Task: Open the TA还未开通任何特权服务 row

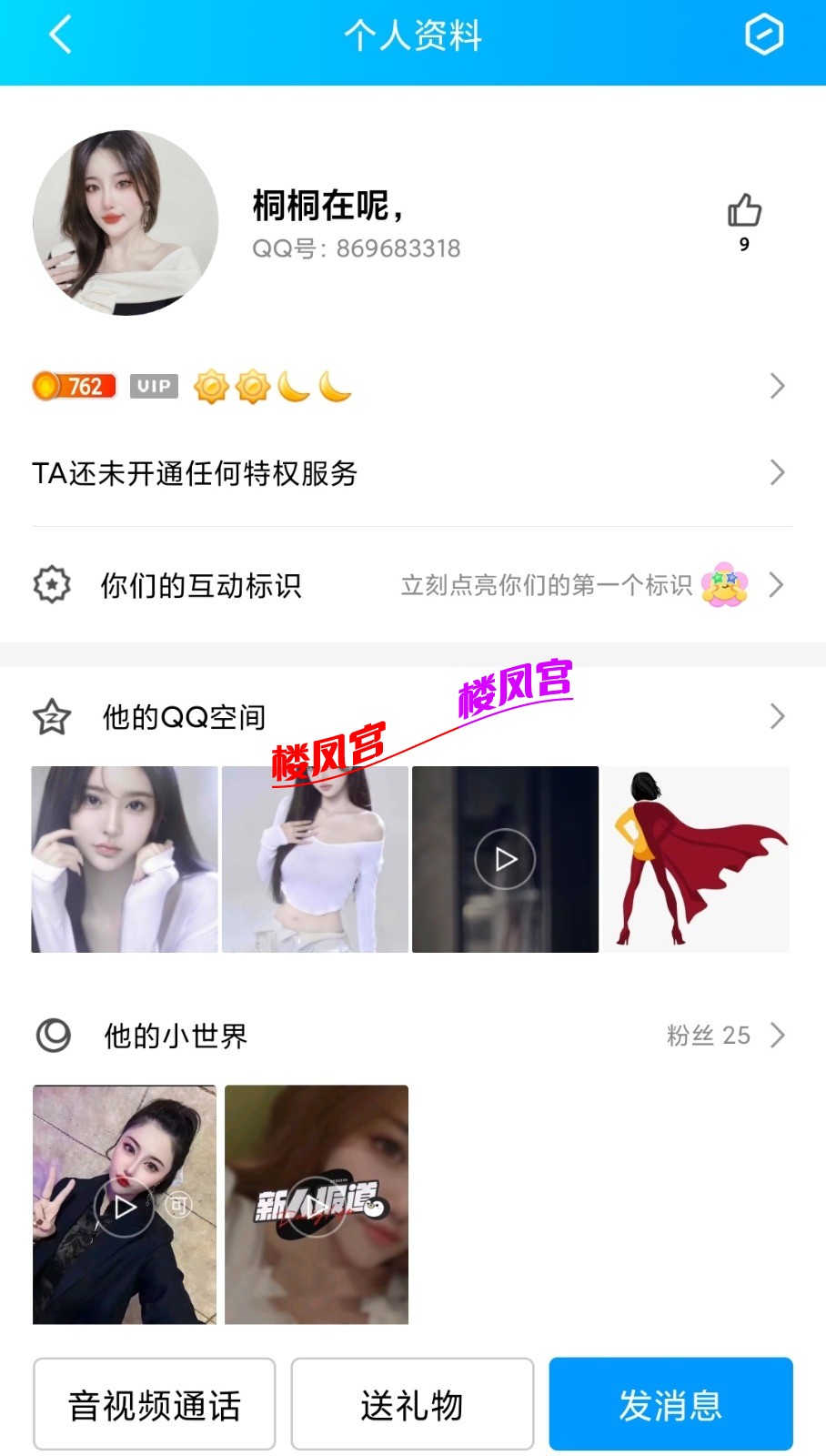Action: coord(409,473)
